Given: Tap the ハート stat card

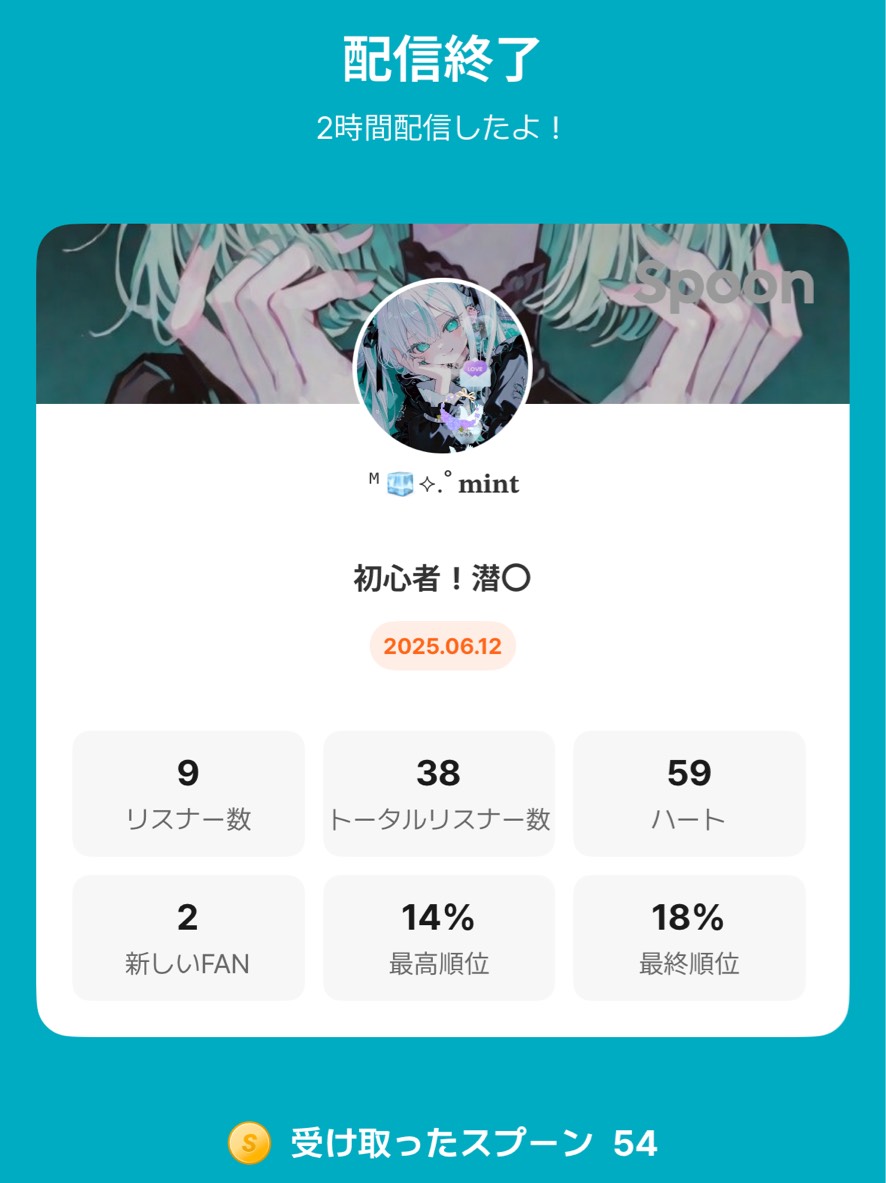Looking at the screenshot, I should click(689, 792).
